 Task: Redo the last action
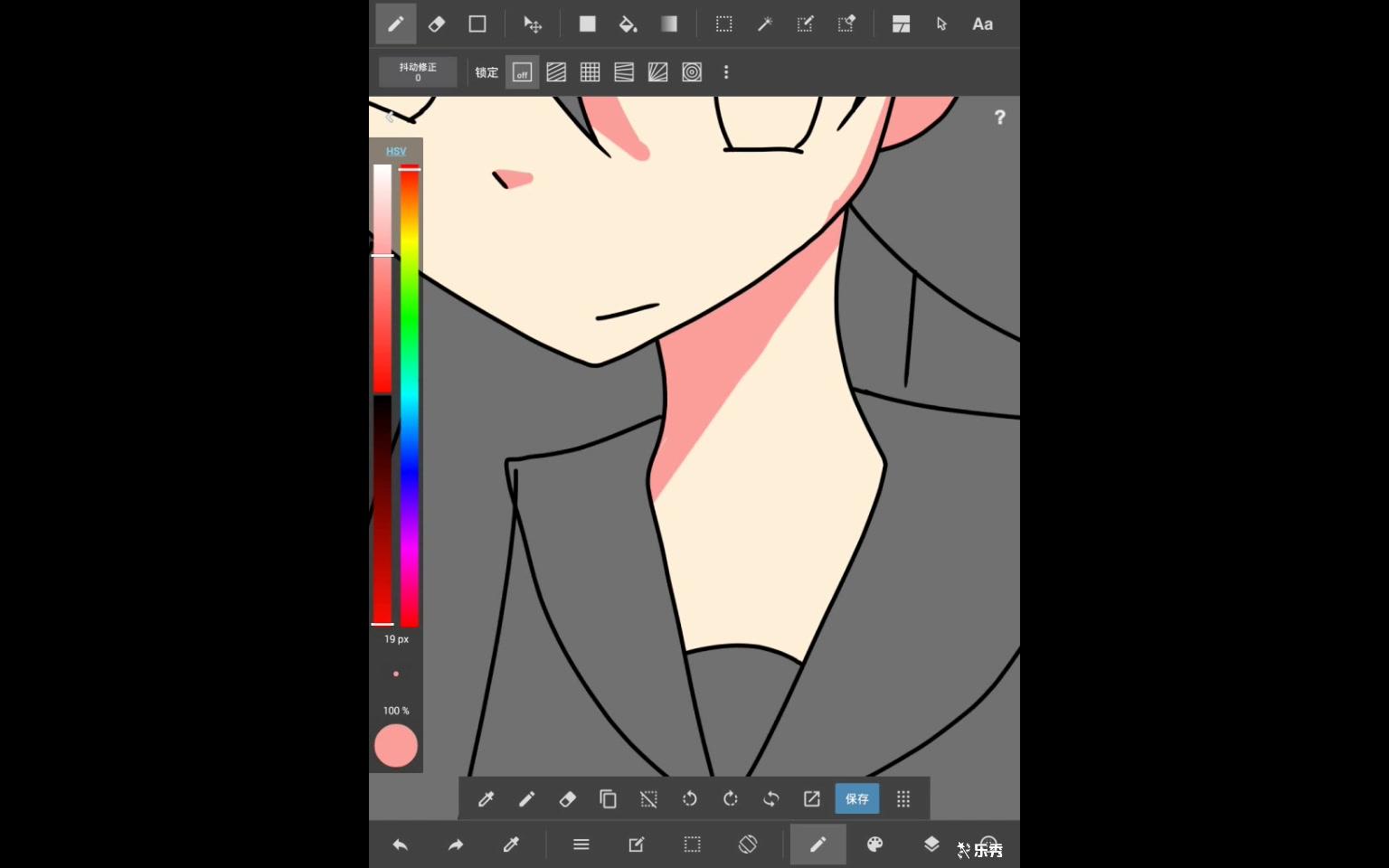point(455,844)
